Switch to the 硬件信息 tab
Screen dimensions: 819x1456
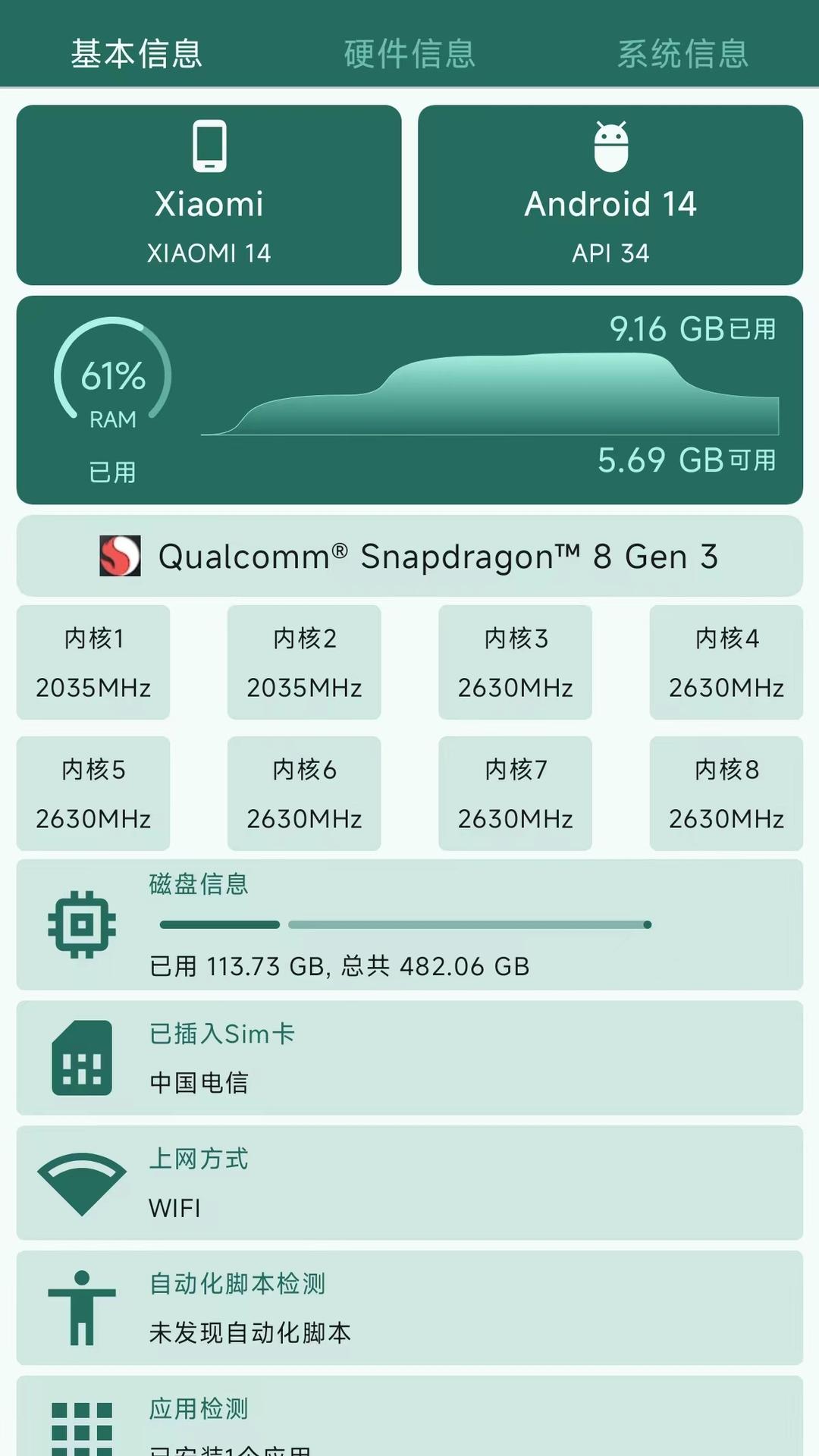pos(409,53)
